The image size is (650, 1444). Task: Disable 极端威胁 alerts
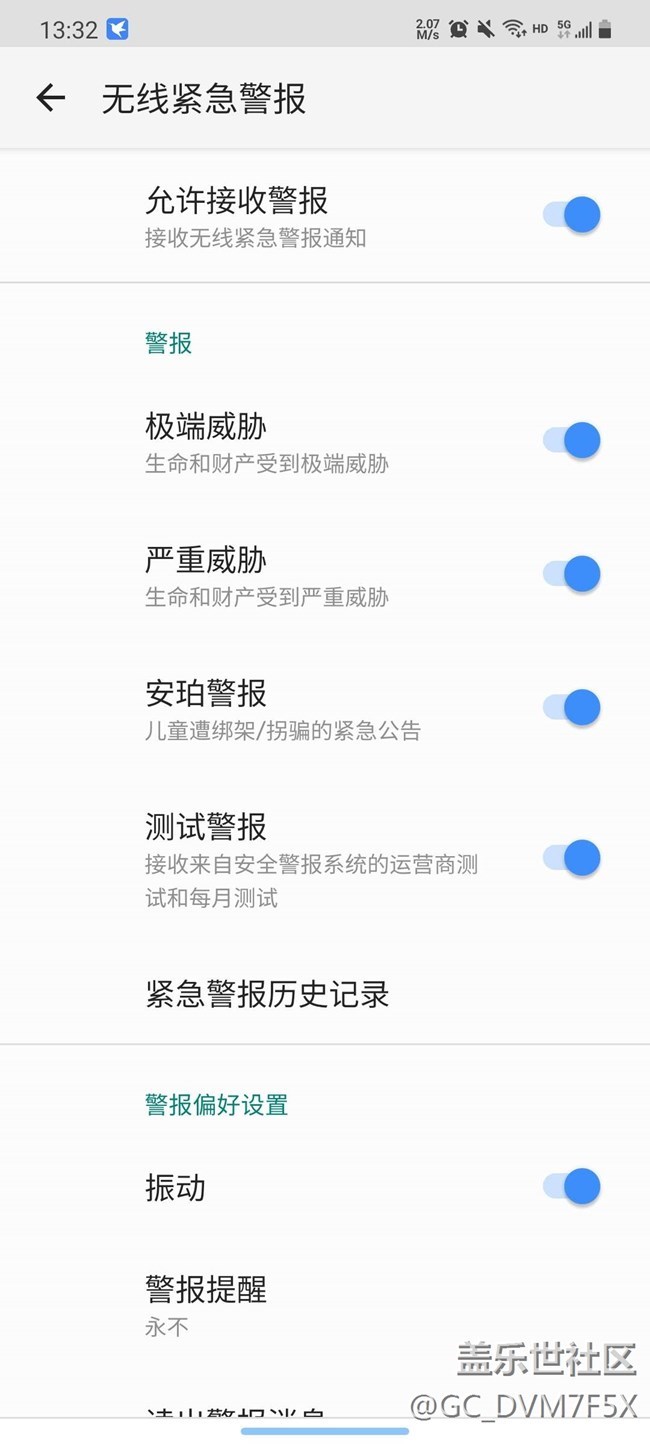[572, 440]
